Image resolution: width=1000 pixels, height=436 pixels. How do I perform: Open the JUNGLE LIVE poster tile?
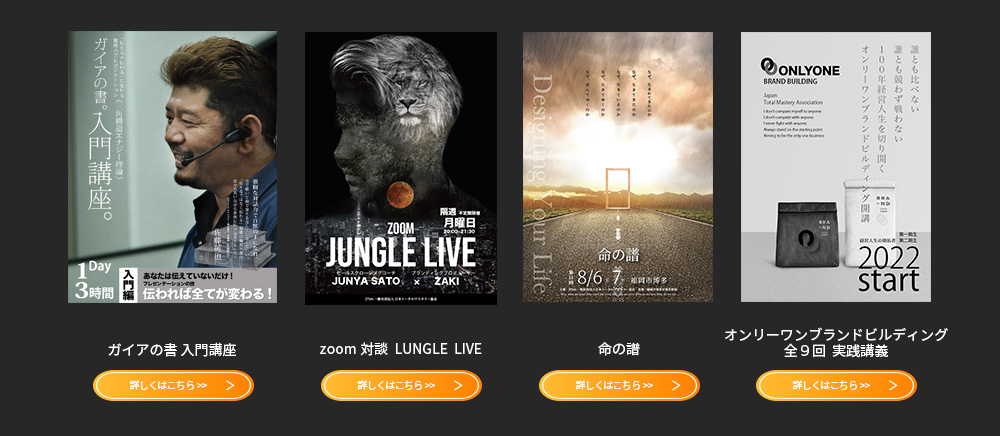[x=400, y=167]
